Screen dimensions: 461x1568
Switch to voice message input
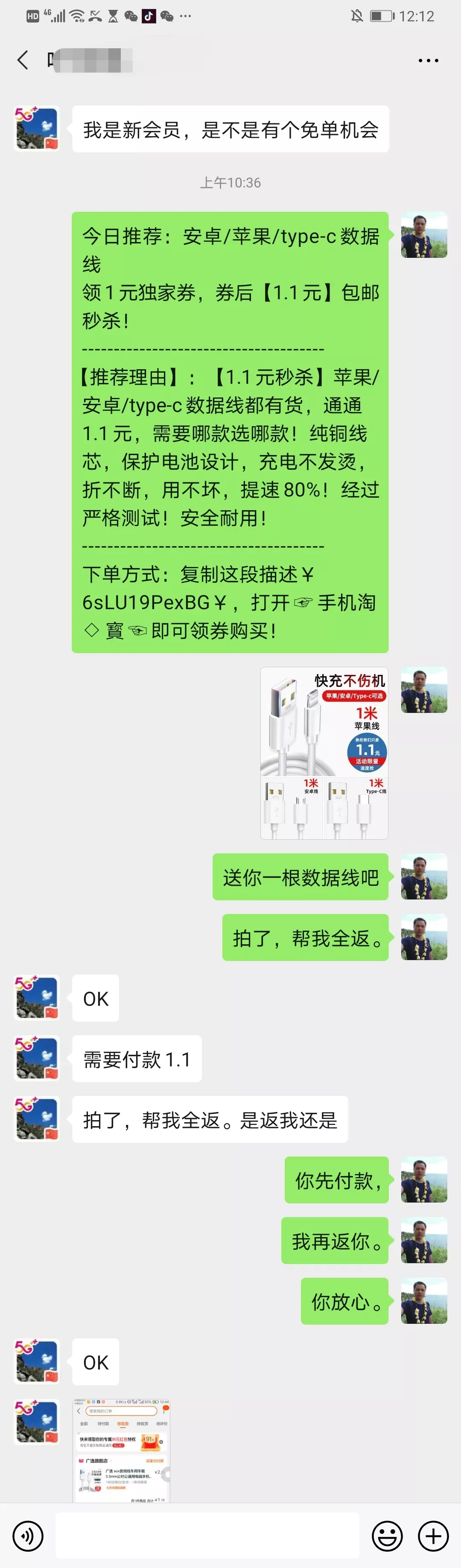(x=28, y=1536)
